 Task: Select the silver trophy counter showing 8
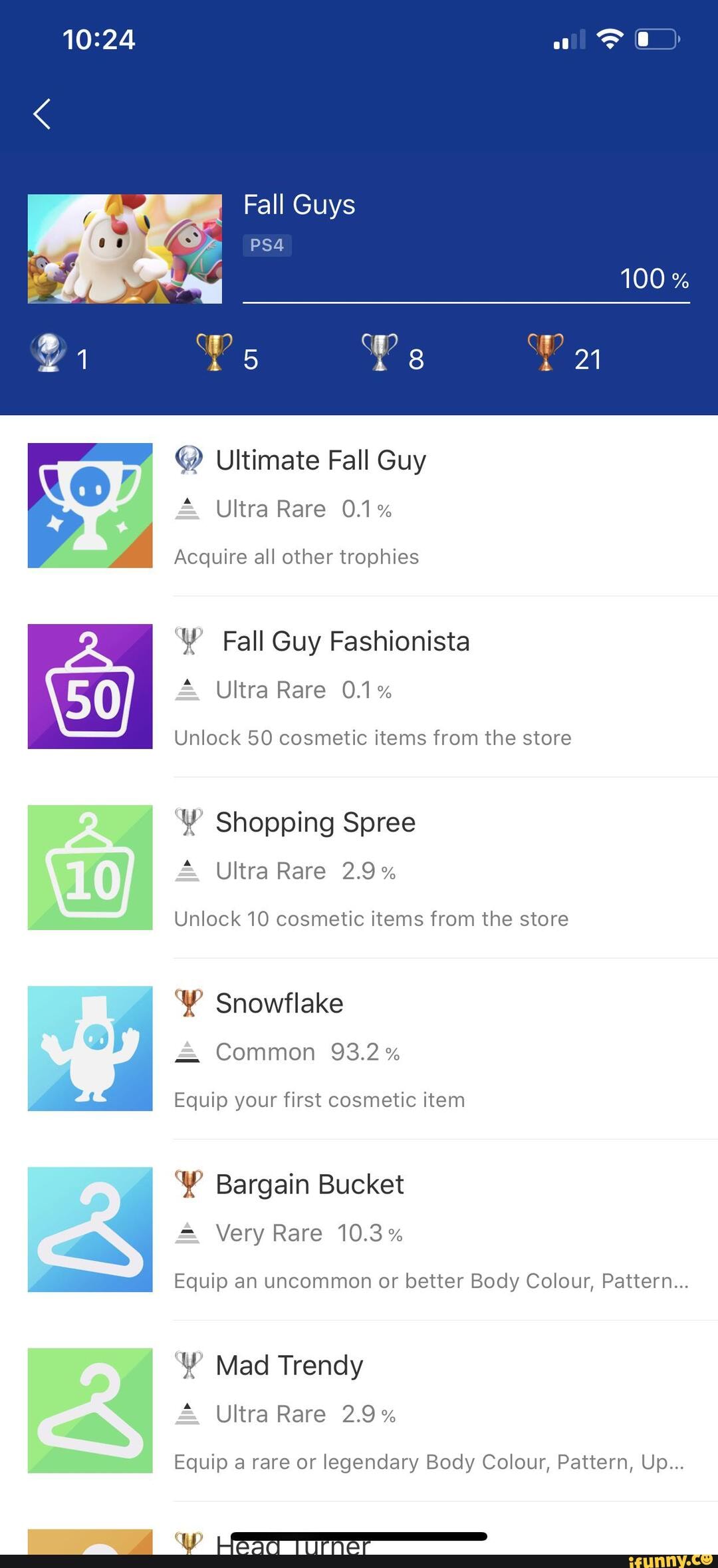click(392, 357)
